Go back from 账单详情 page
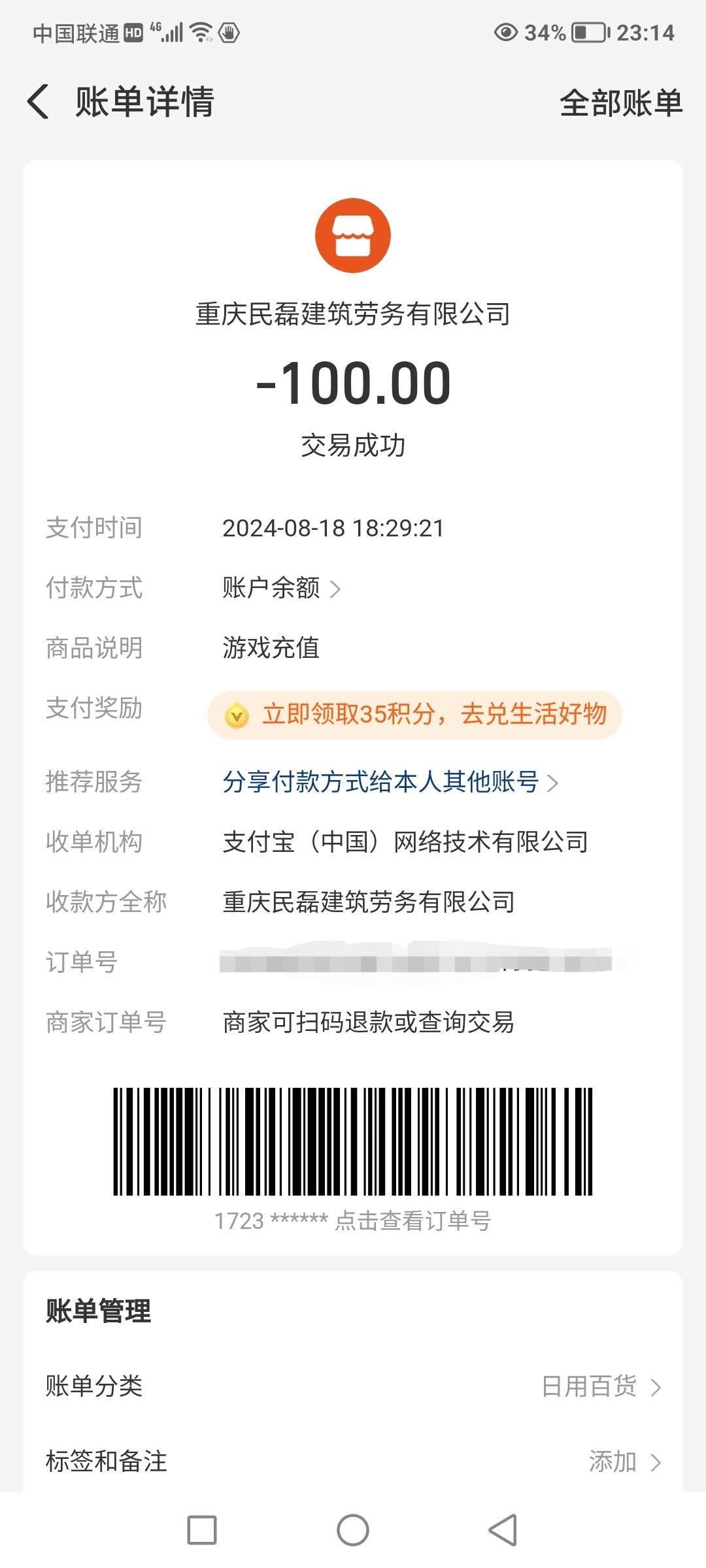The width and height of the screenshot is (706, 1568). tap(38, 102)
